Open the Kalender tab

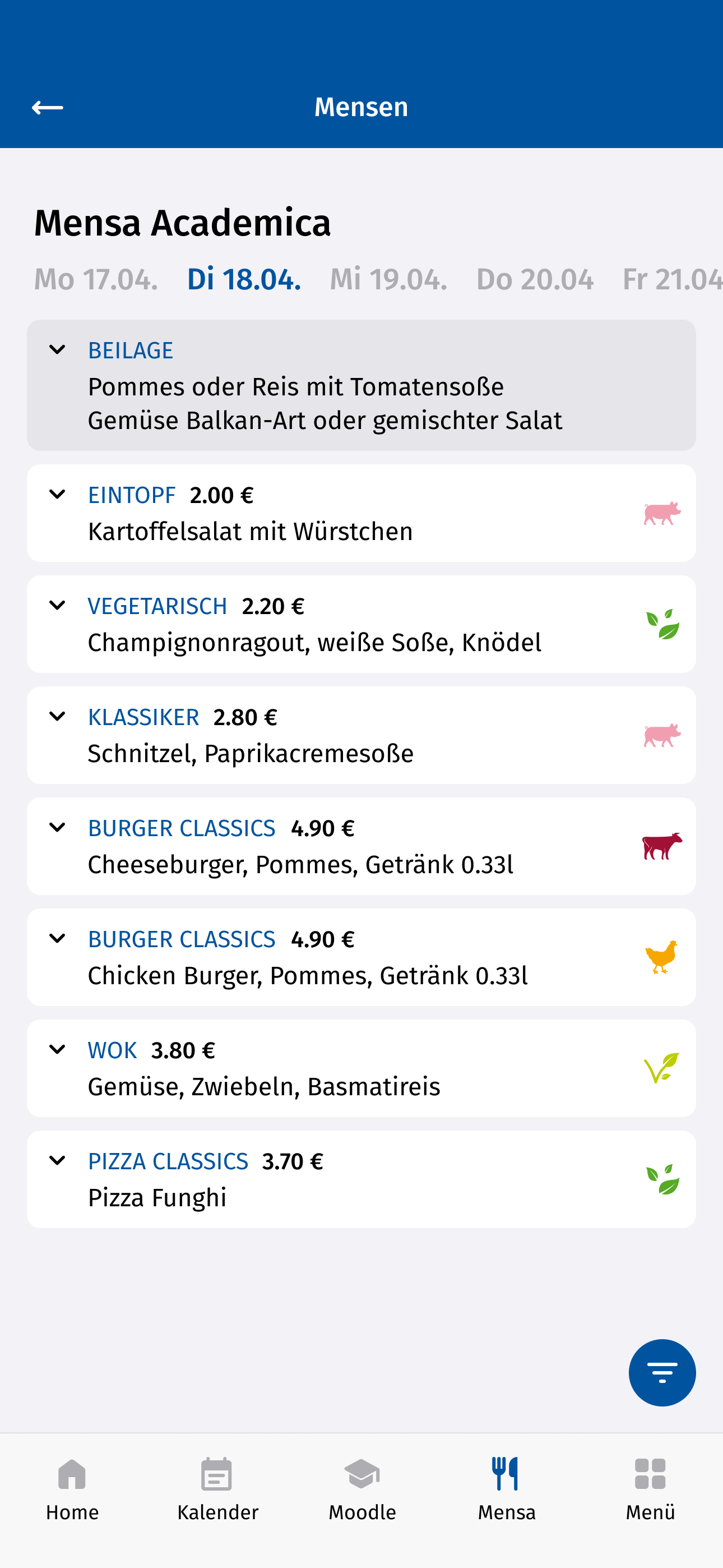tap(217, 1489)
